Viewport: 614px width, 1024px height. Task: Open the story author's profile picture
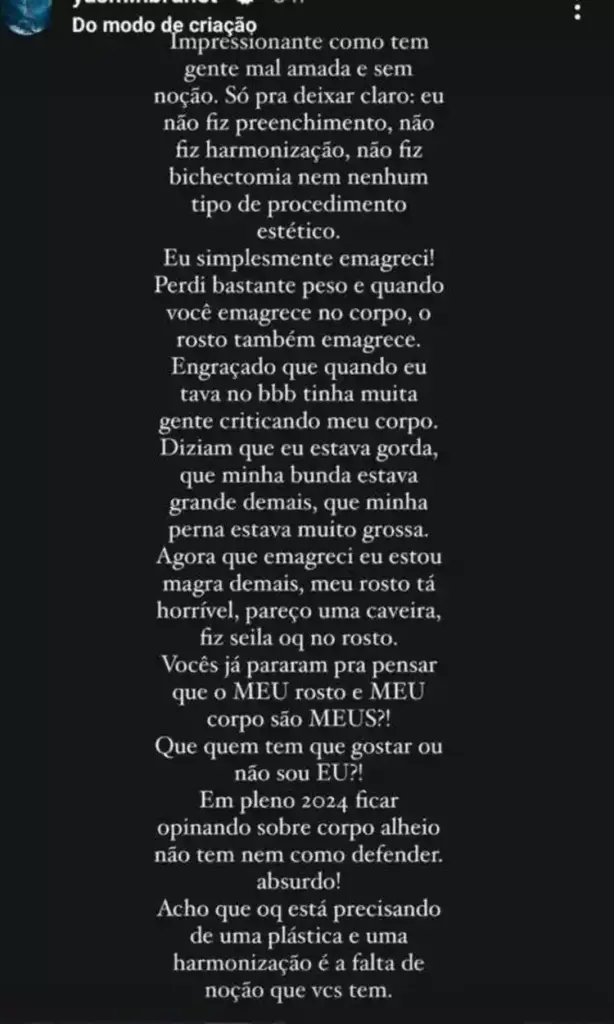pyautogui.click(x=27, y=14)
